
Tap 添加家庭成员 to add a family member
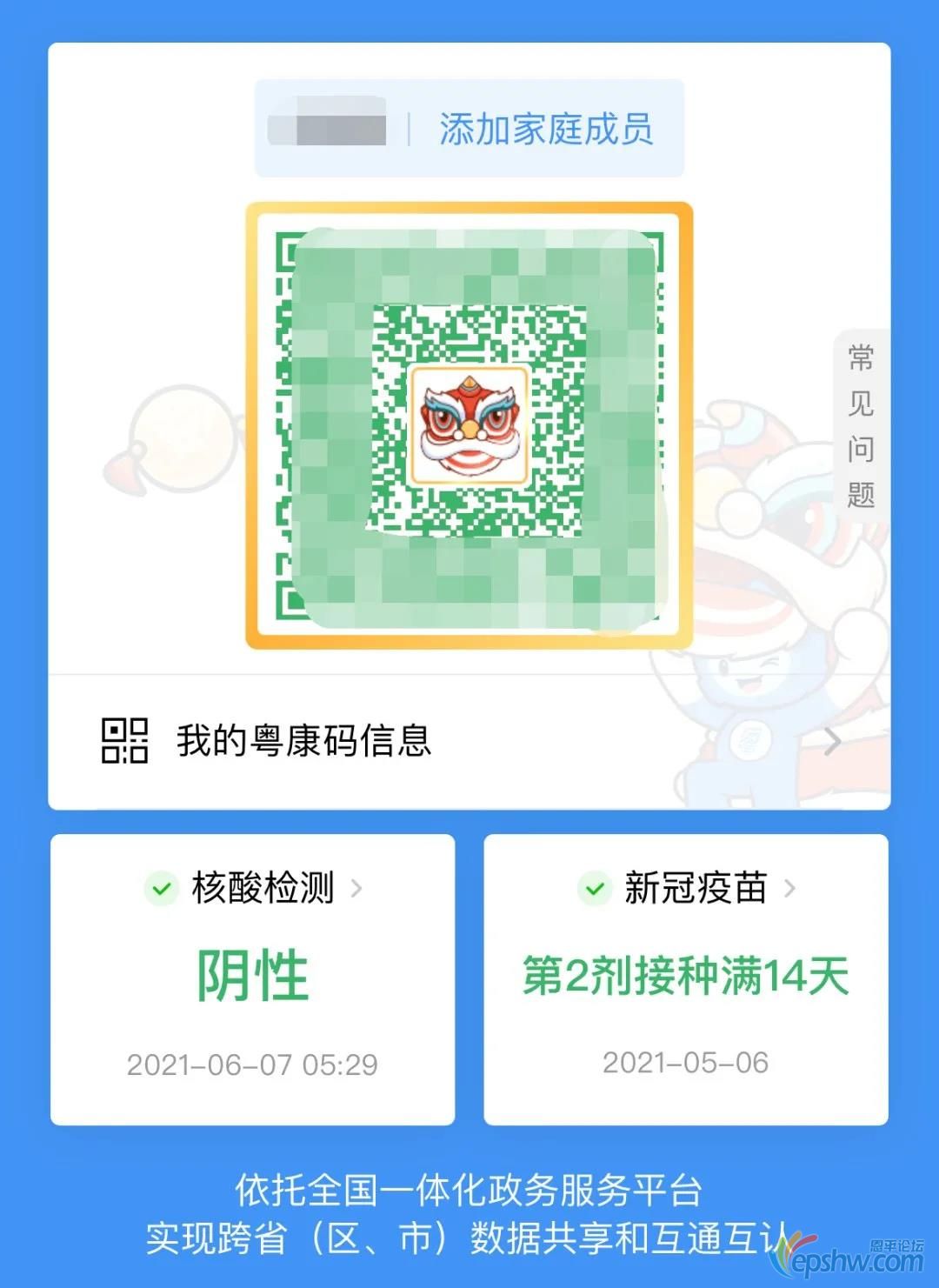[545, 130]
